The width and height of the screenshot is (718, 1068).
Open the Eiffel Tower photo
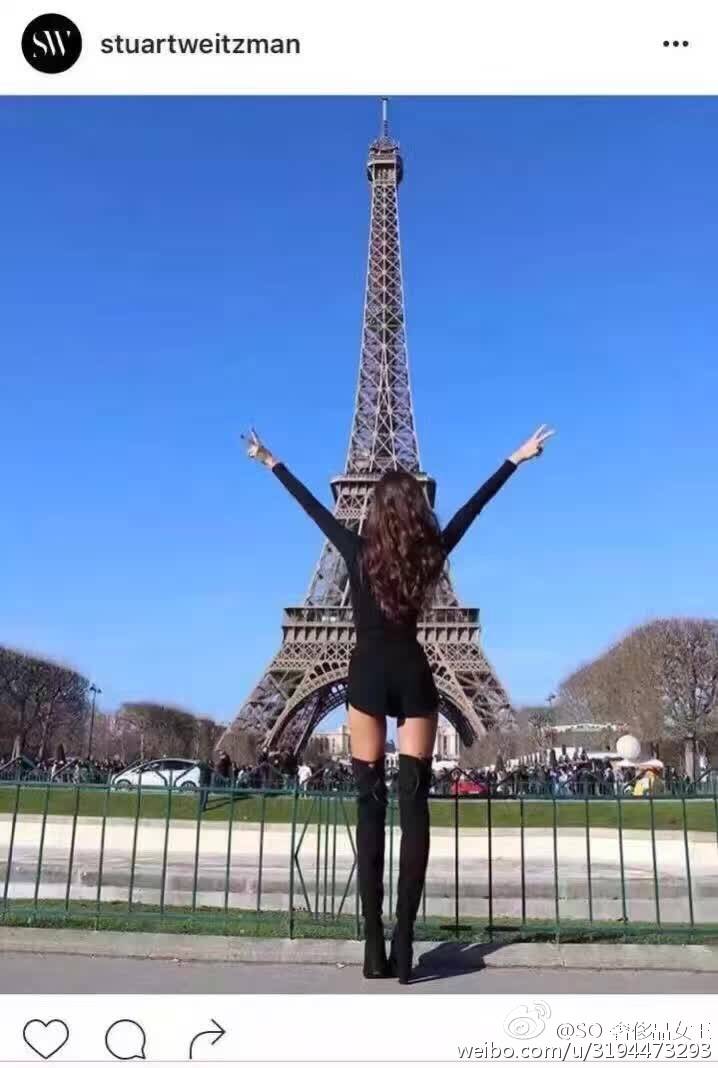pyautogui.click(x=359, y=545)
